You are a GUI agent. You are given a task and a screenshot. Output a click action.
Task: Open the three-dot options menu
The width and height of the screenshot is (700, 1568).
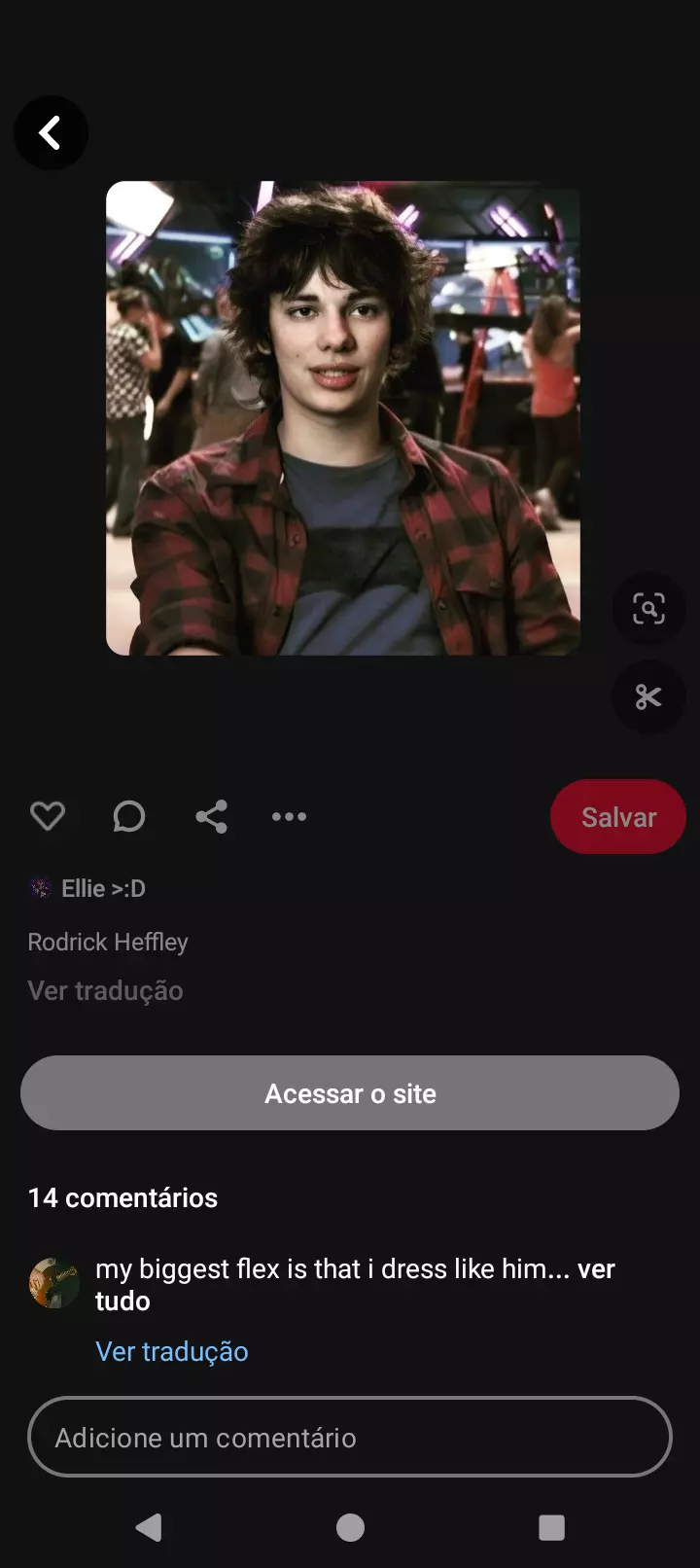(289, 816)
